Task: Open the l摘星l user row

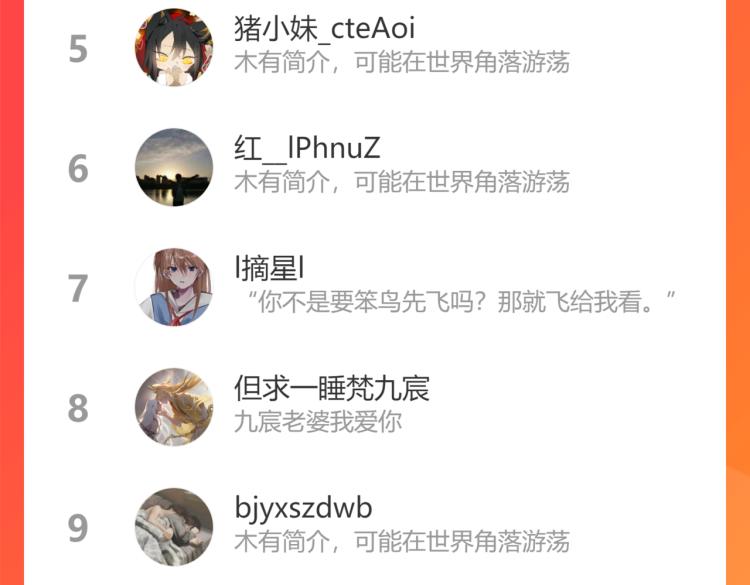Action: pos(400,287)
